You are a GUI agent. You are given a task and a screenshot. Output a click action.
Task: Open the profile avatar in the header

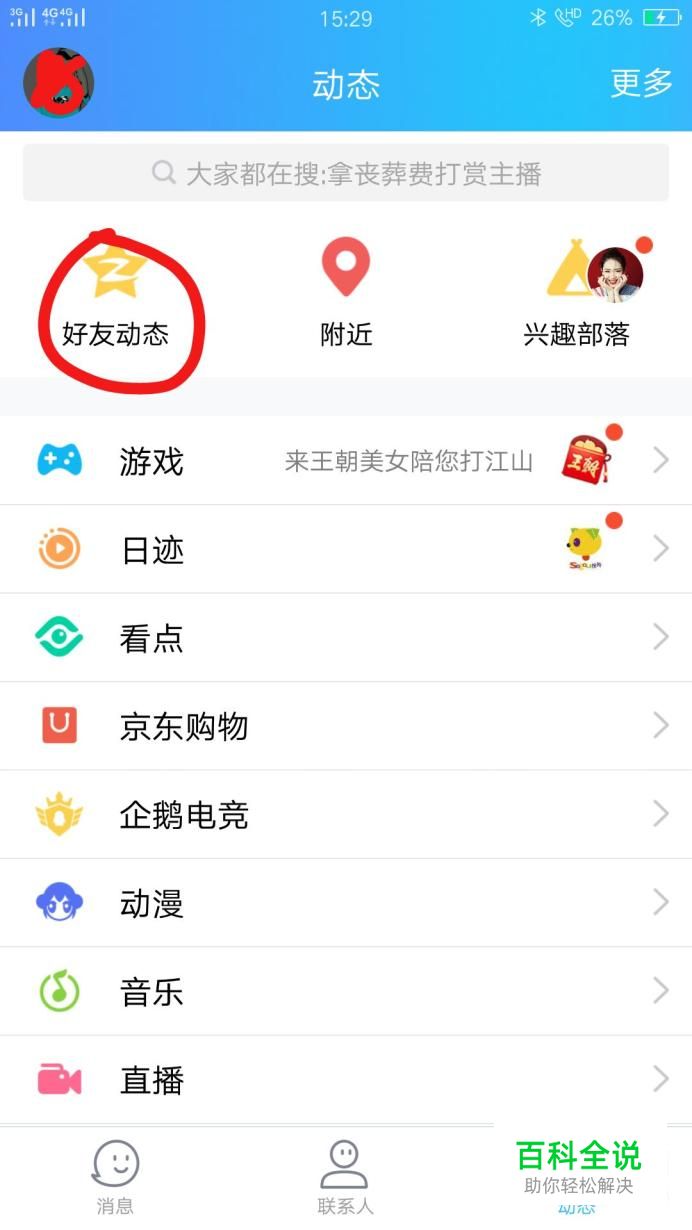[x=58, y=83]
